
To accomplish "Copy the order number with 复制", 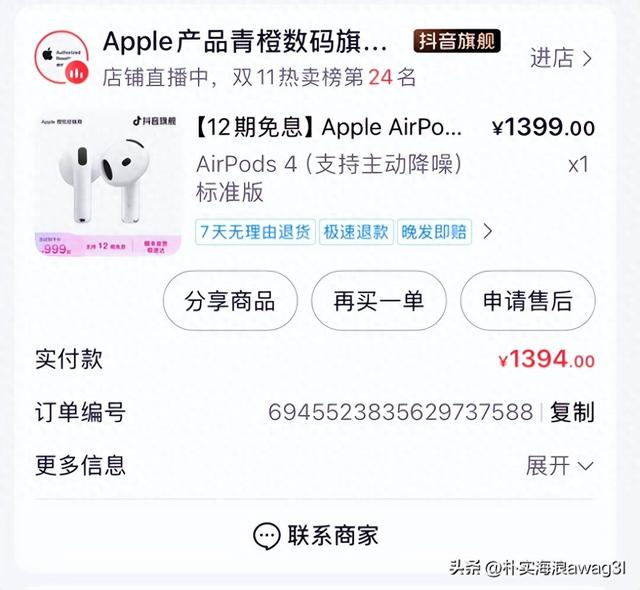I will tap(572, 412).
